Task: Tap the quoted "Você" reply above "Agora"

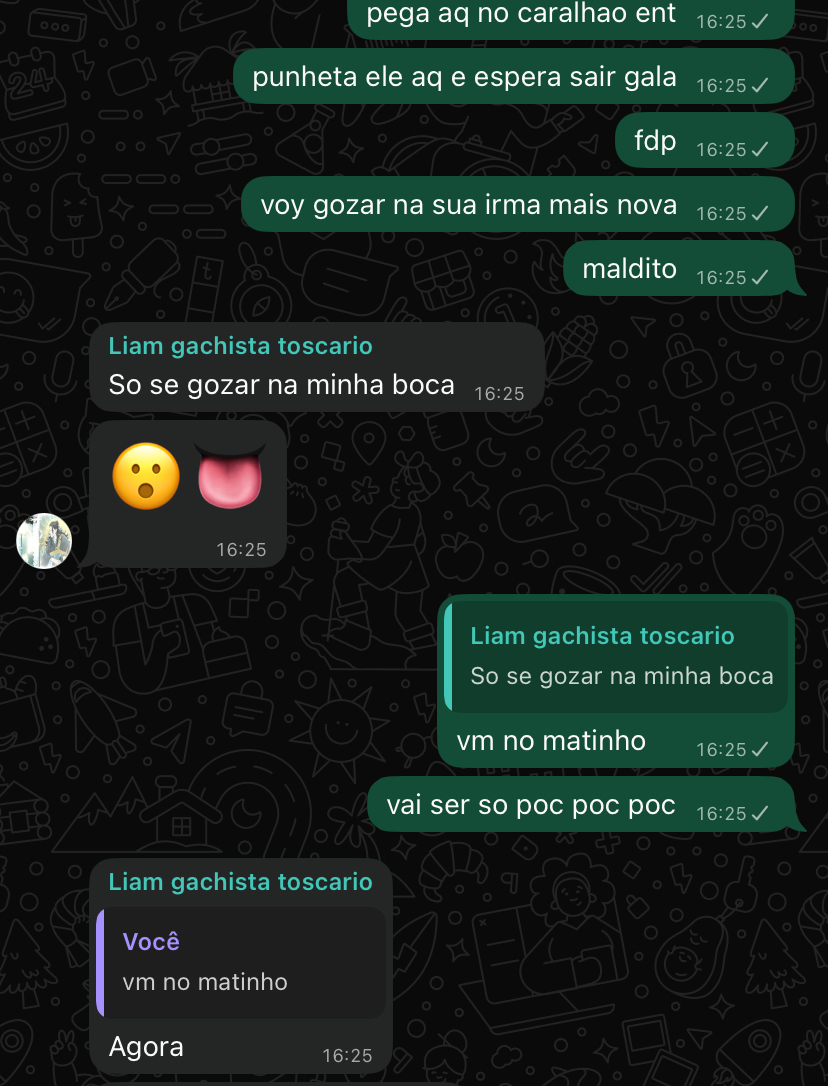Action: click(240, 962)
